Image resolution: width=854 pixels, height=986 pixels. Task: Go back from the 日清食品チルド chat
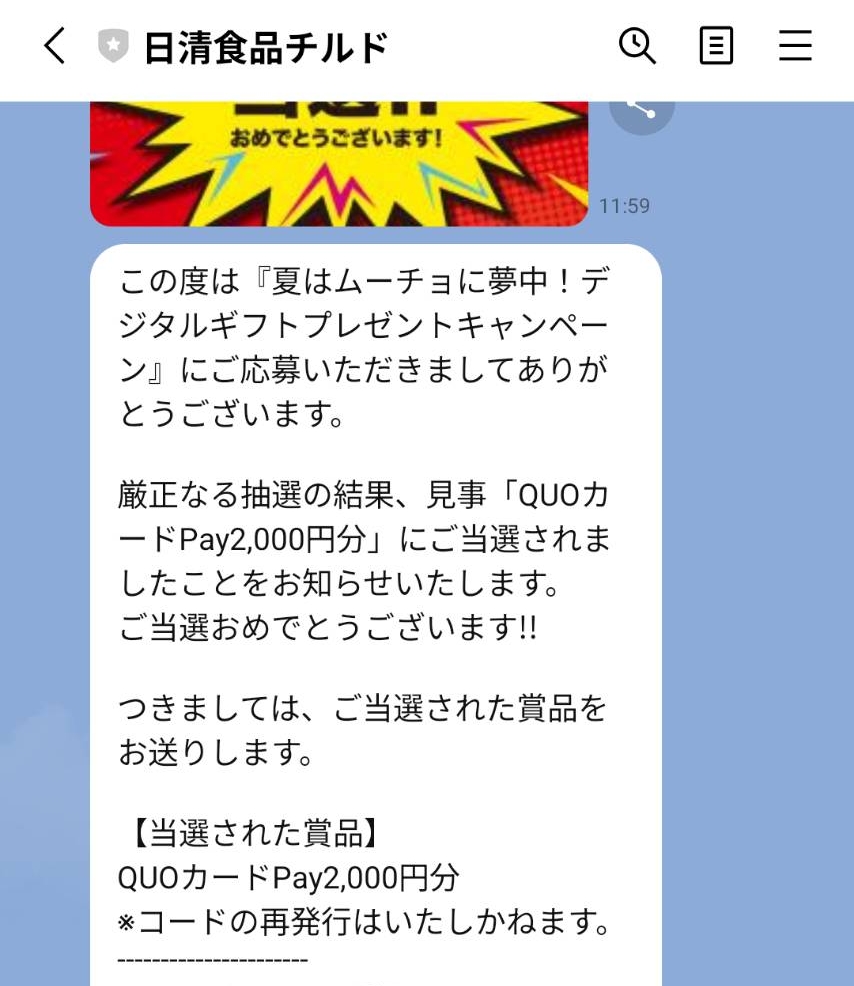(55, 46)
